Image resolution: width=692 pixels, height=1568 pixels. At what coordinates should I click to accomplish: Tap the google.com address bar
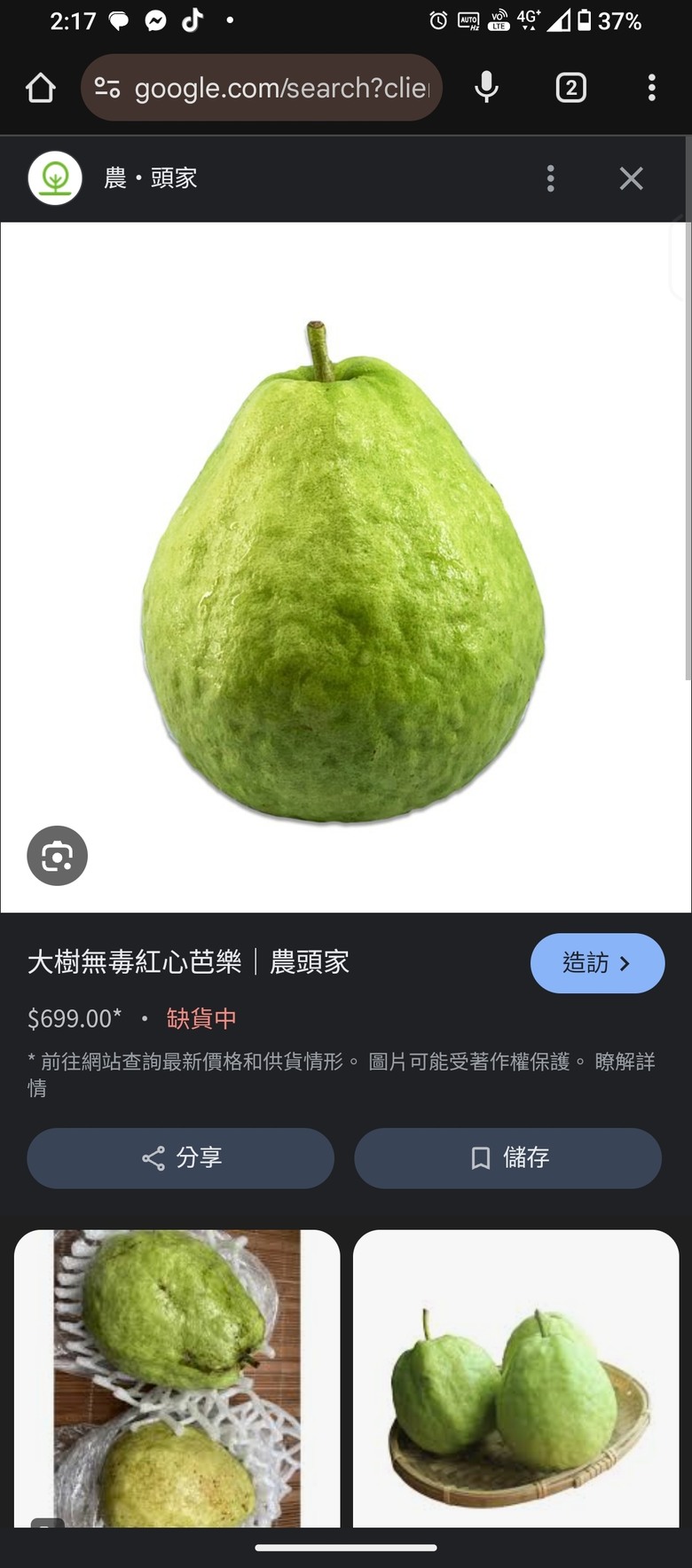click(x=262, y=88)
